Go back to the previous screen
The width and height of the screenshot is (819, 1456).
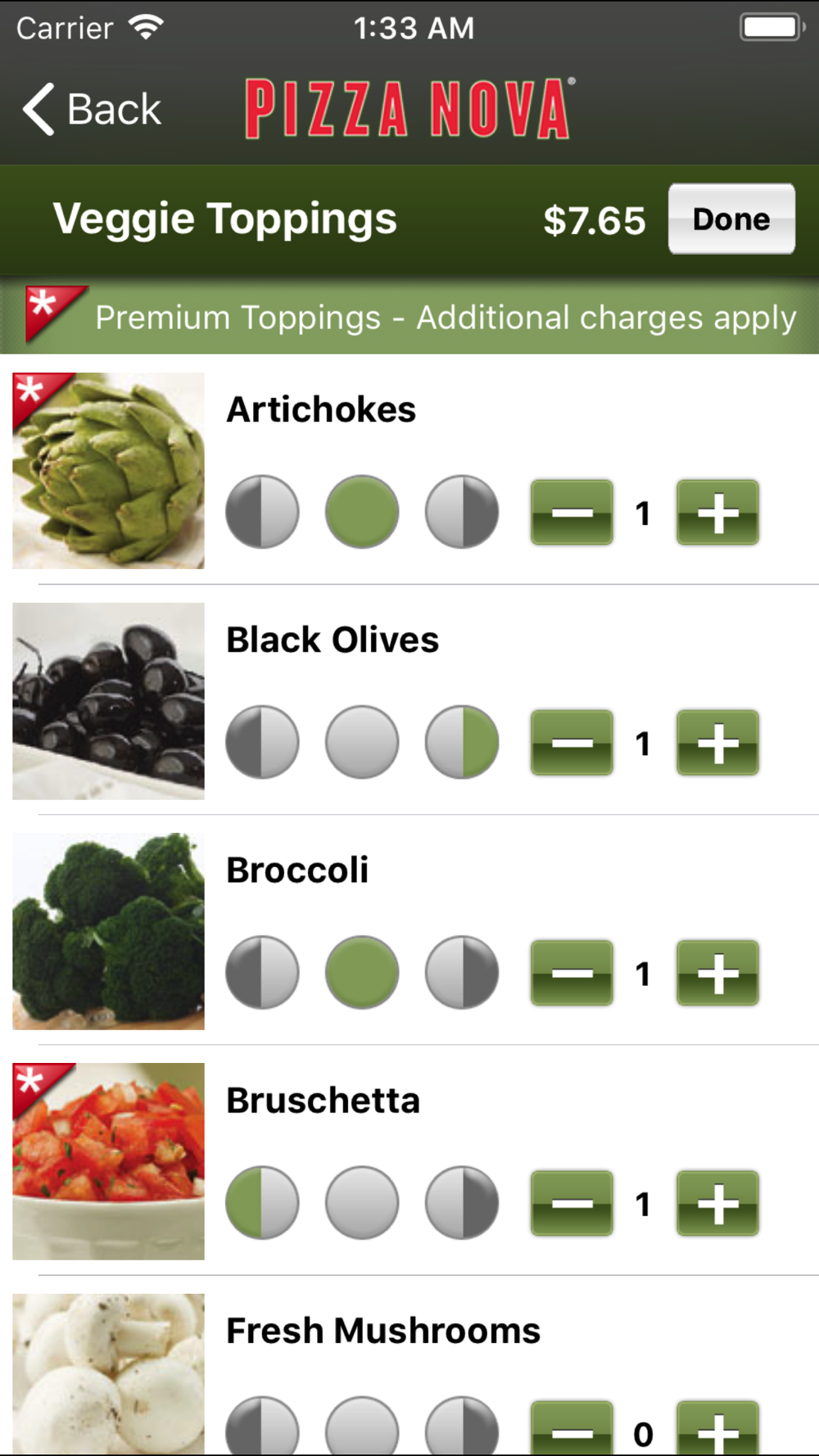tap(92, 109)
